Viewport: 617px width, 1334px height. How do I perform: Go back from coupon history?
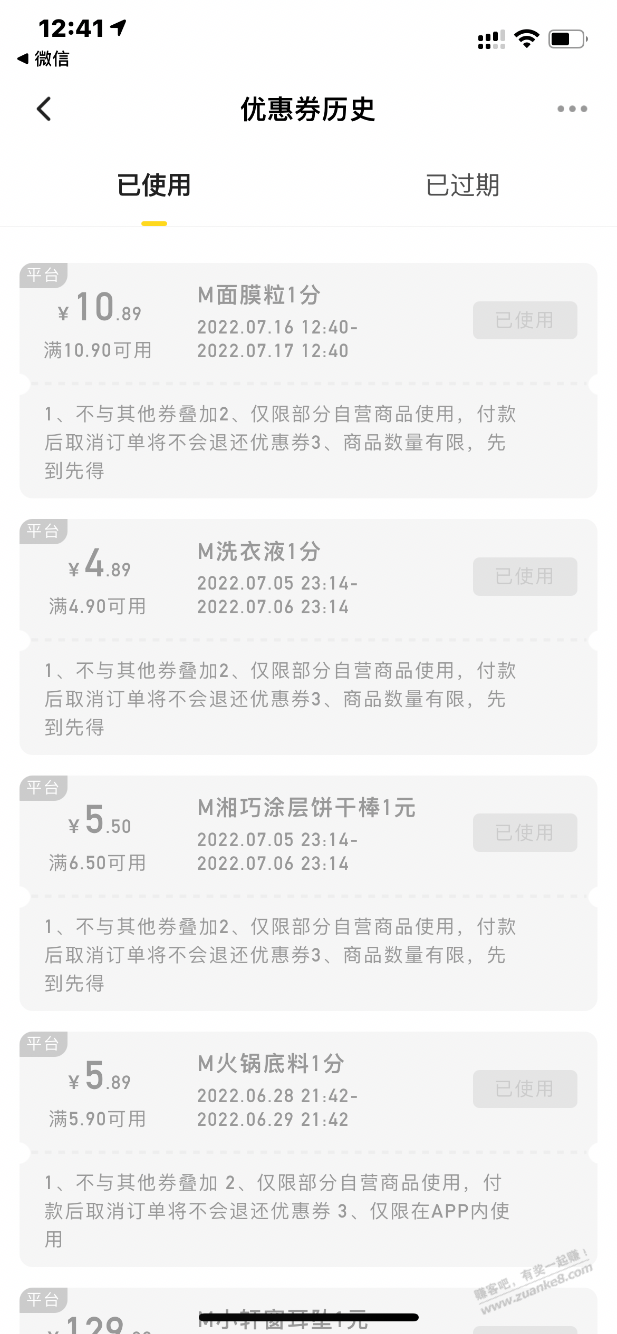44,109
